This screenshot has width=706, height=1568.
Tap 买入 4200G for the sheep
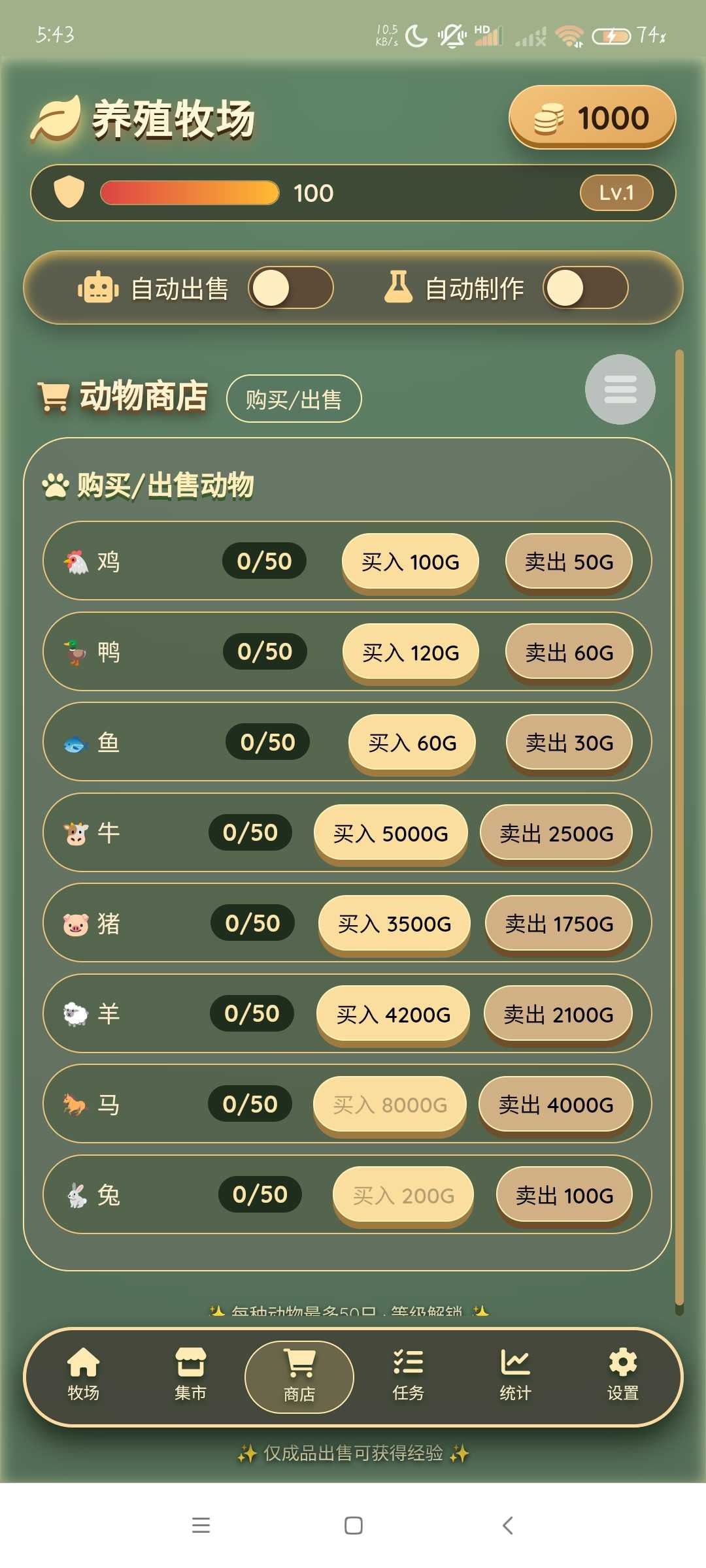393,1015
